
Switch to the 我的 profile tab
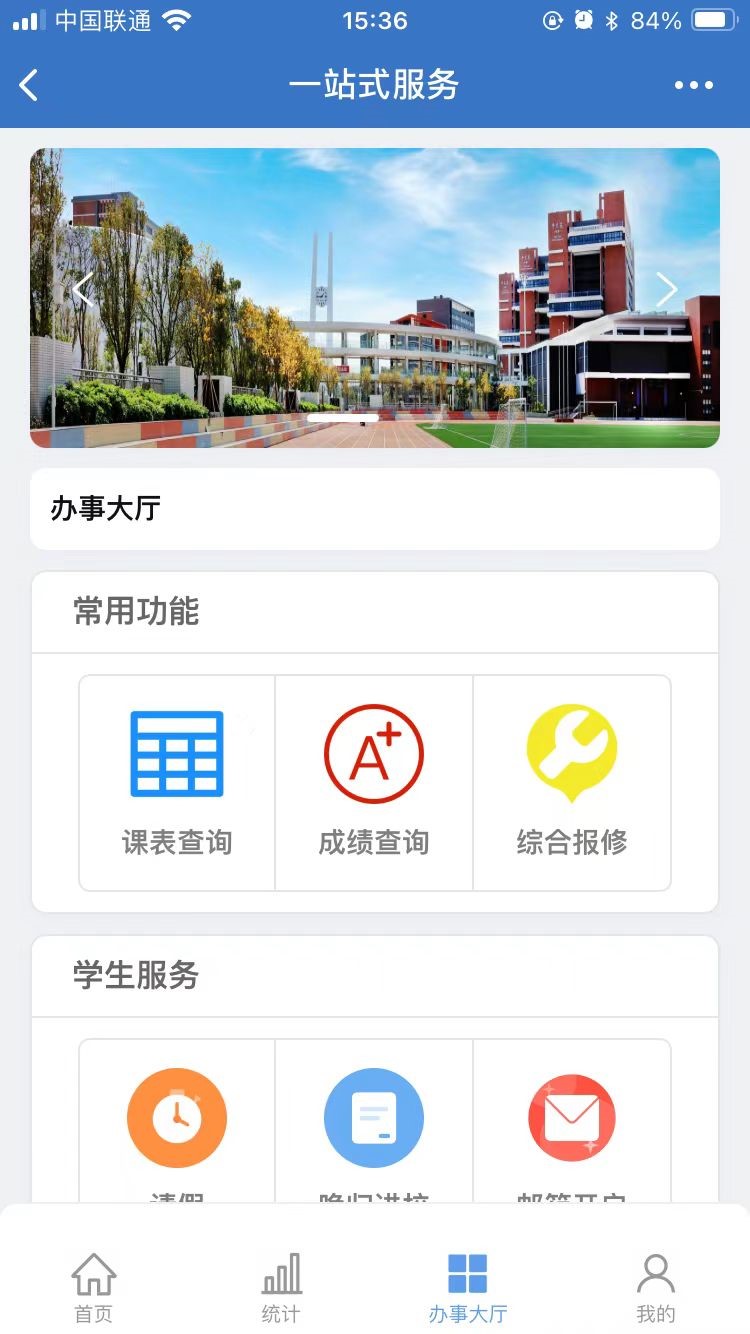656,1288
